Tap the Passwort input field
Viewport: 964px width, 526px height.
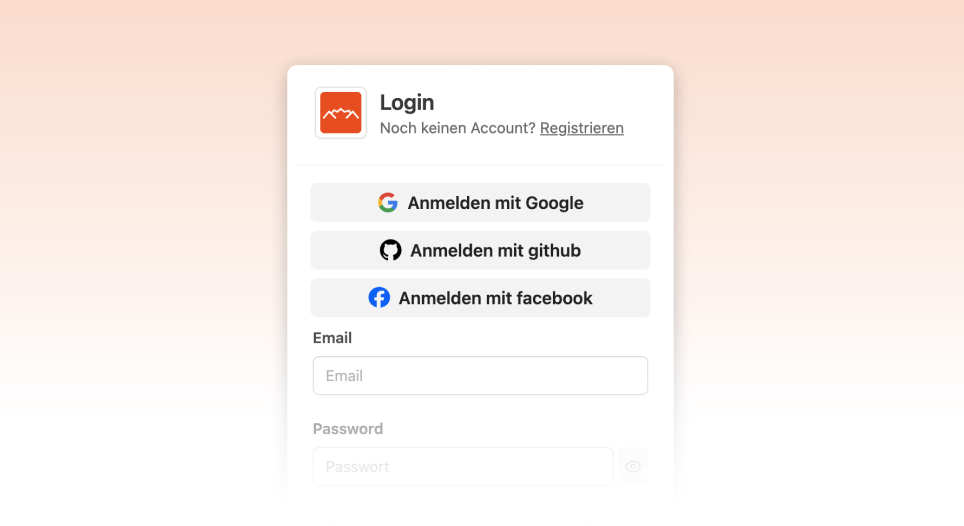click(x=462, y=466)
